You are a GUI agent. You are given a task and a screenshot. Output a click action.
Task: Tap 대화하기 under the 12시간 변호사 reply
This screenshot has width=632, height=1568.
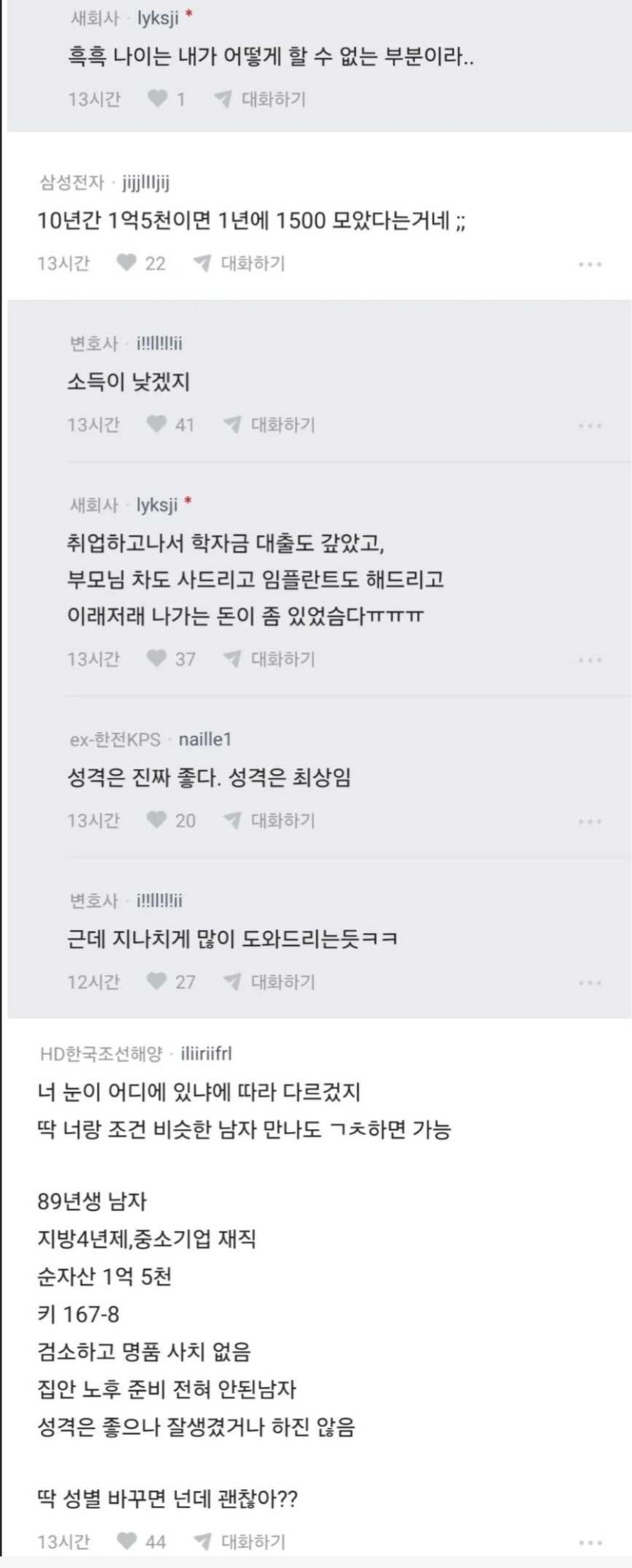pos(269,982)
